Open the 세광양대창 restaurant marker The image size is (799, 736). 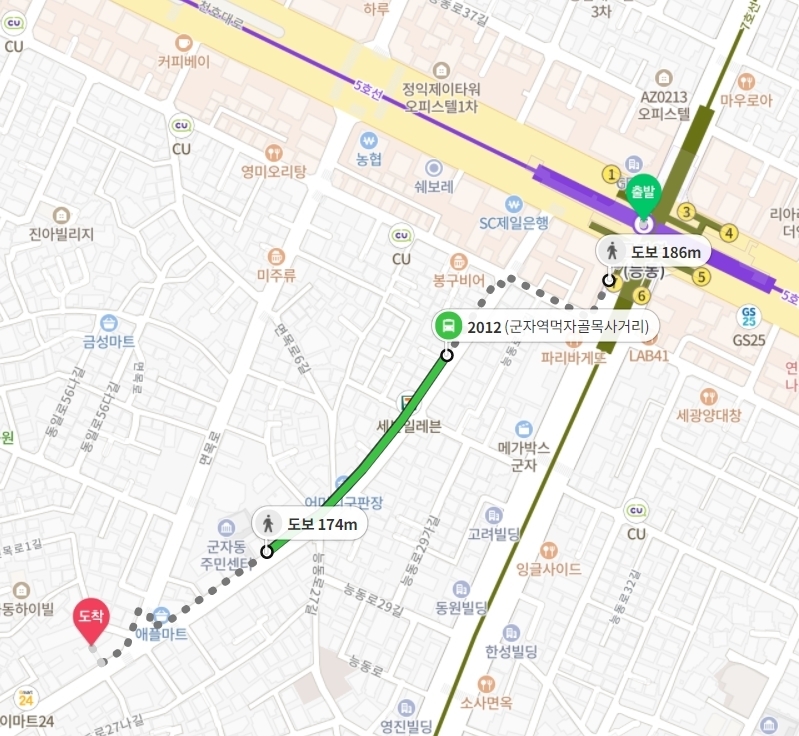tap(709, 396)
